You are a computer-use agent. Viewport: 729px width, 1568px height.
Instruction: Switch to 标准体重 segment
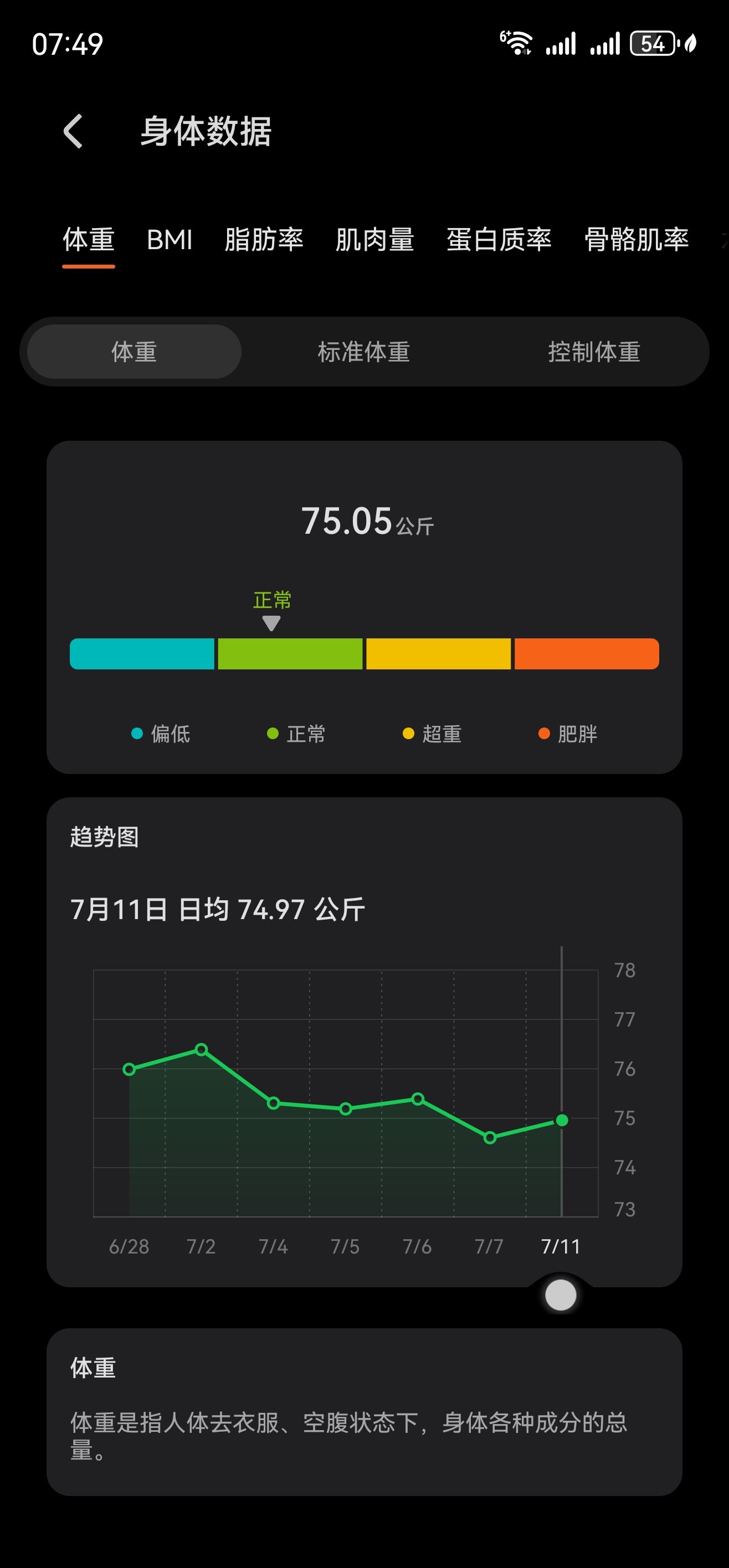coord(364,352)
